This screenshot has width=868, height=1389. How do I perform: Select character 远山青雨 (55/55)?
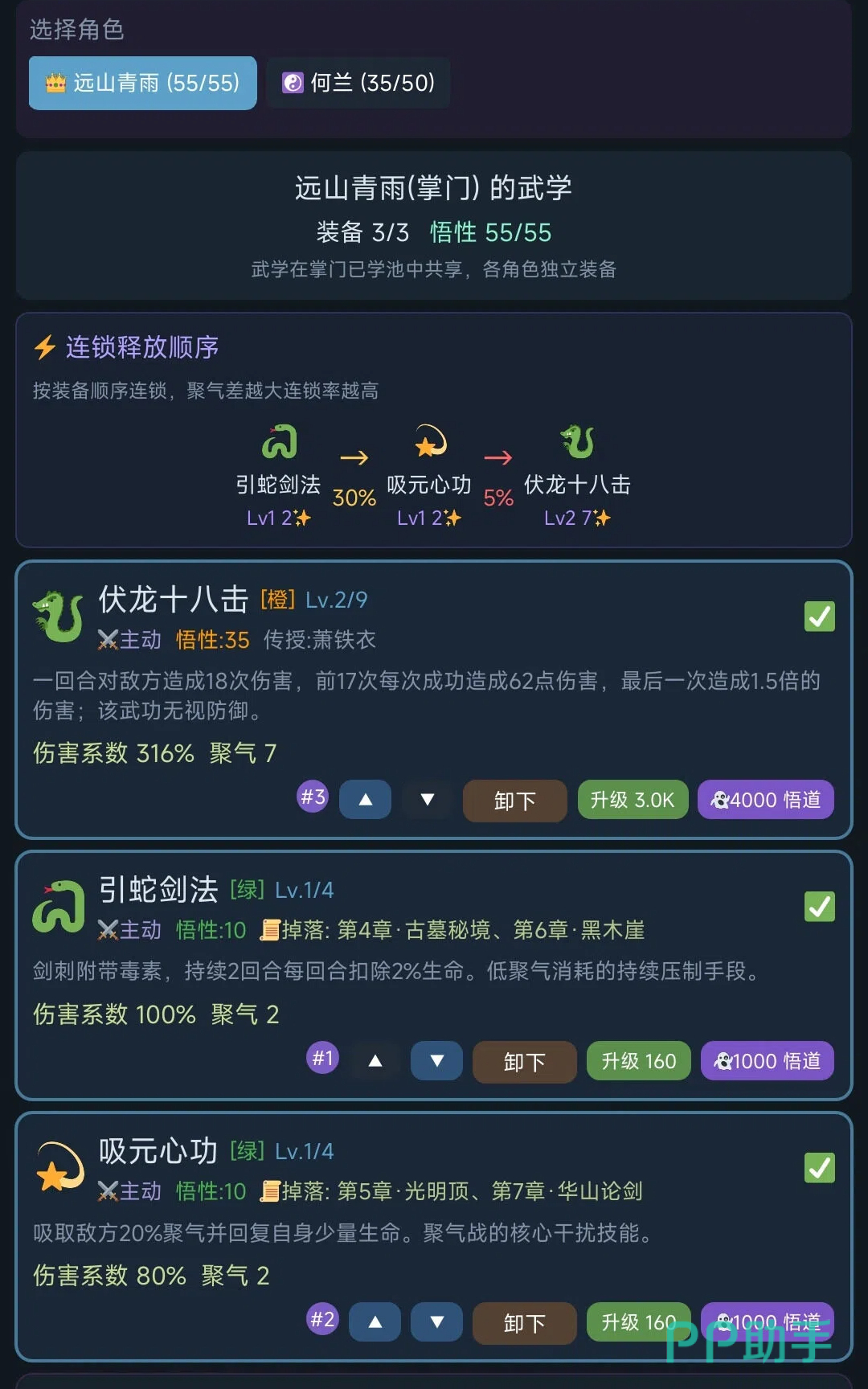click(x=143, y=83)
